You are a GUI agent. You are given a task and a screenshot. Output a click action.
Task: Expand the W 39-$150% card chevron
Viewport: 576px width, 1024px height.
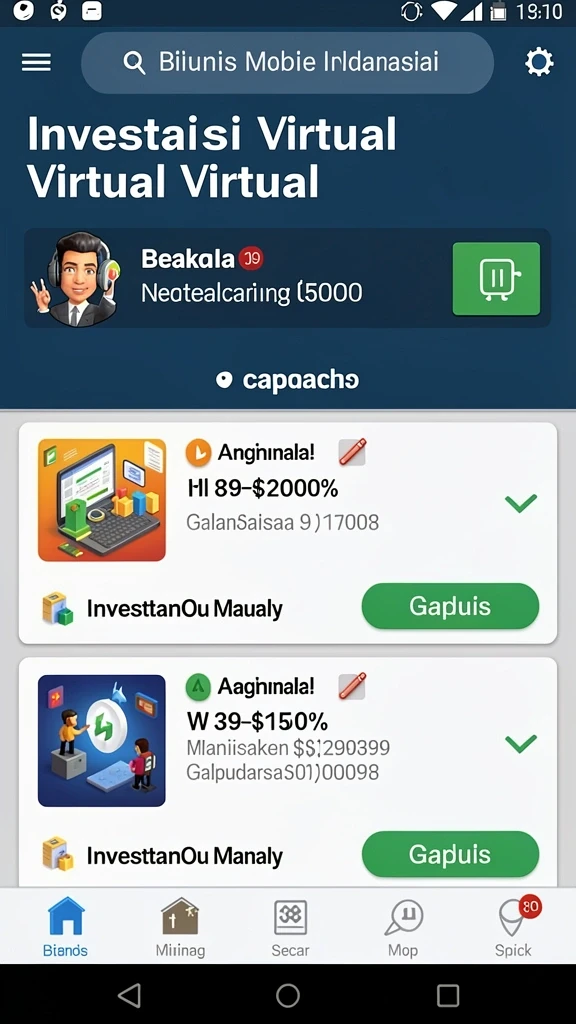[x=520, y=743]
